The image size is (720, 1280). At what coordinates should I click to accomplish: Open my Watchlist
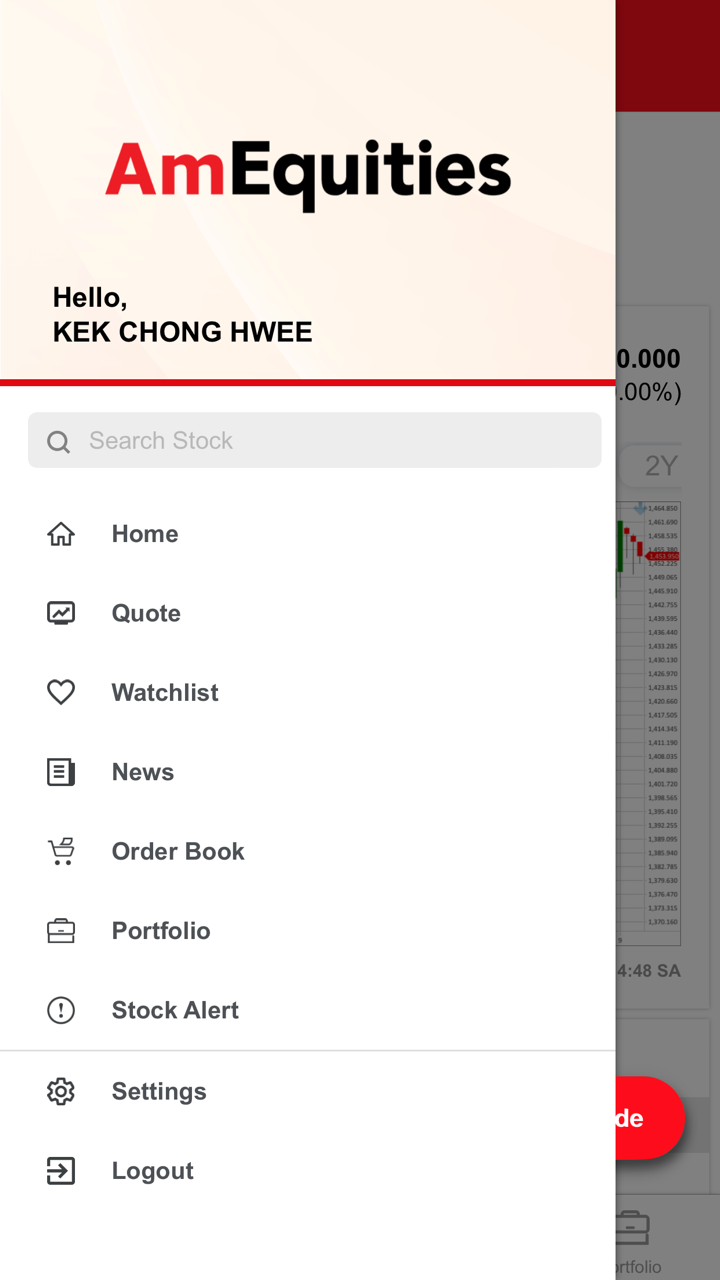point(165,692)
